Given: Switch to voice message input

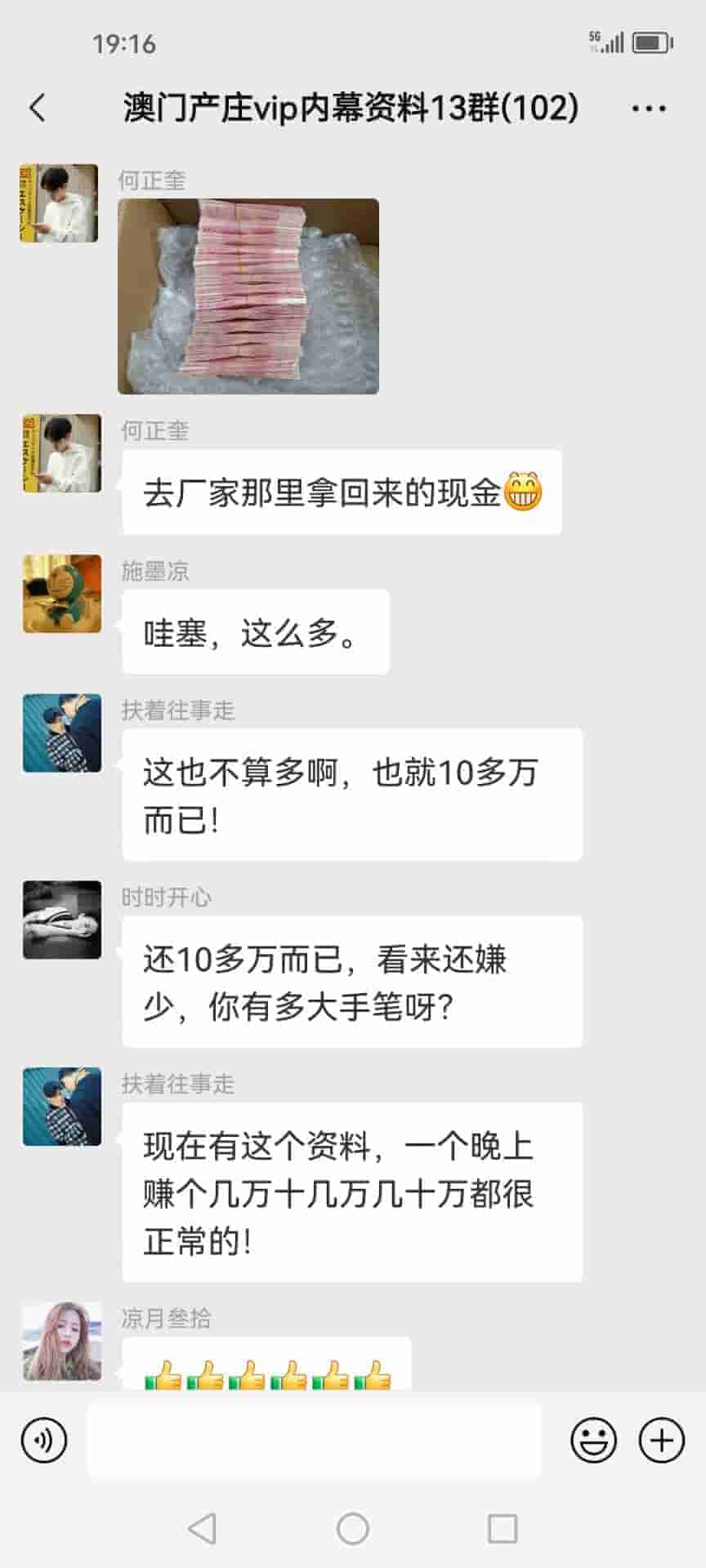Looking at the screenshot, I should click(x=44, y=1441).
